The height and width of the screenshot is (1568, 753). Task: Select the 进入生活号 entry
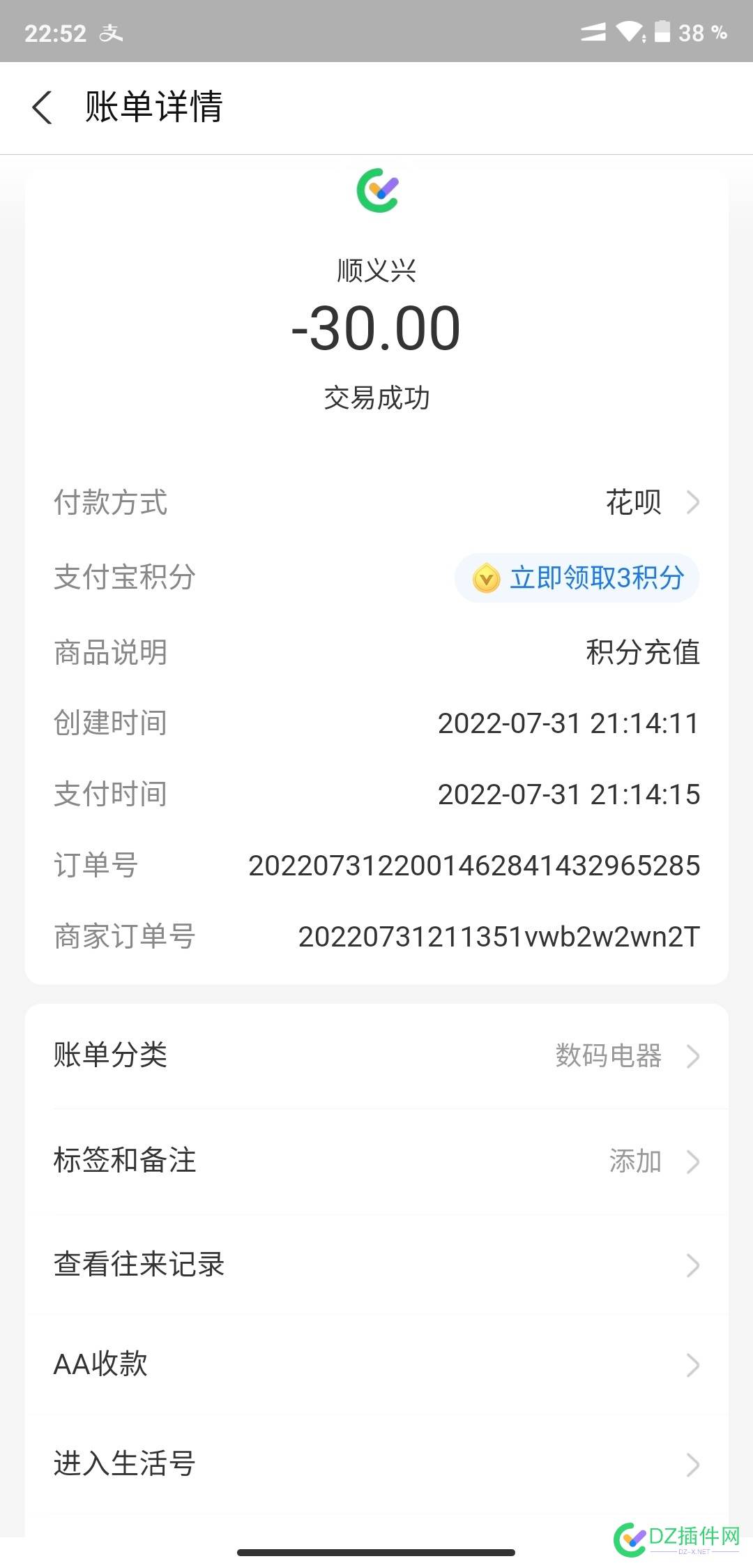click(124, 1463)
